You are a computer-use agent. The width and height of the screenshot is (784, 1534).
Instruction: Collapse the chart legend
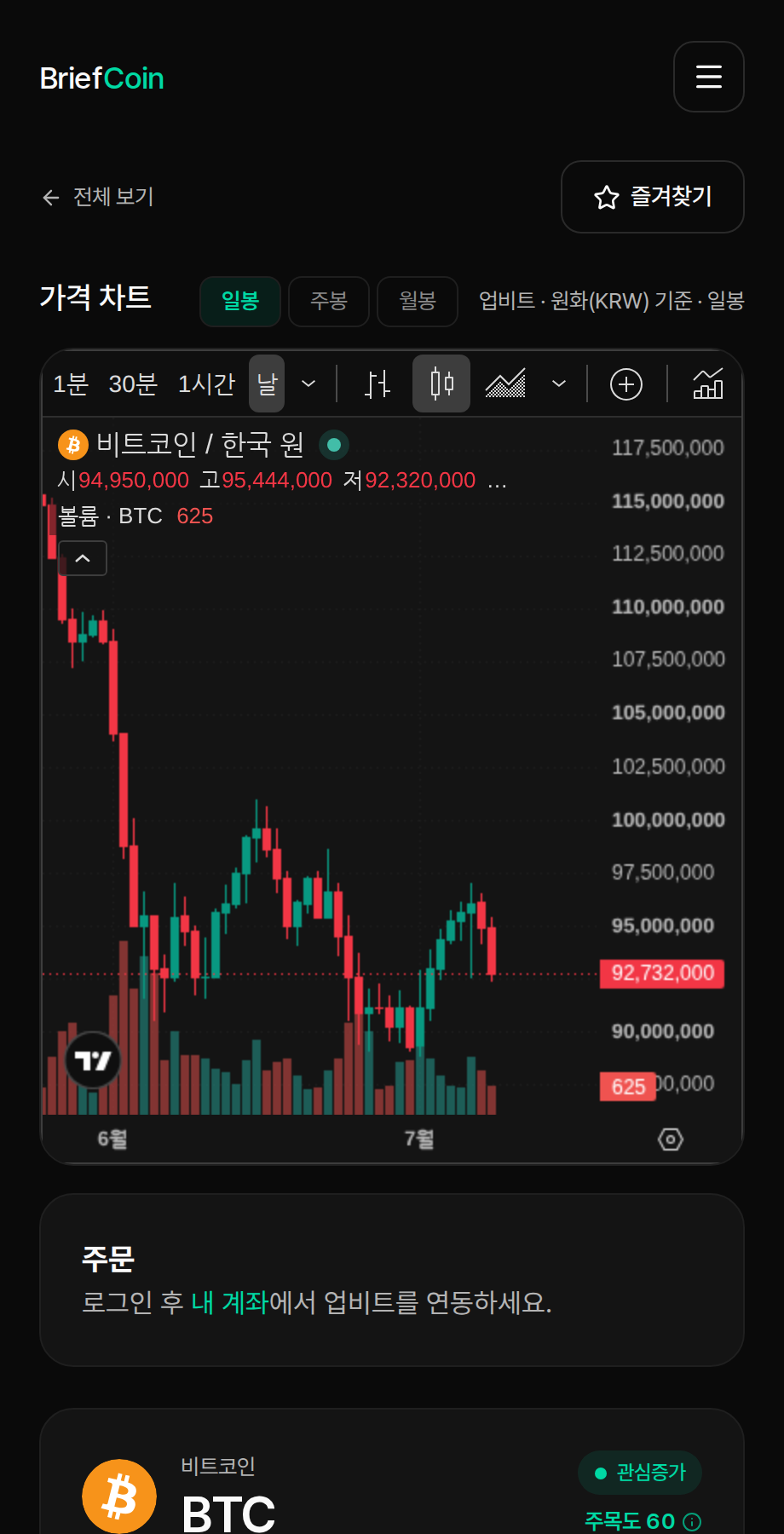(83, 558)
